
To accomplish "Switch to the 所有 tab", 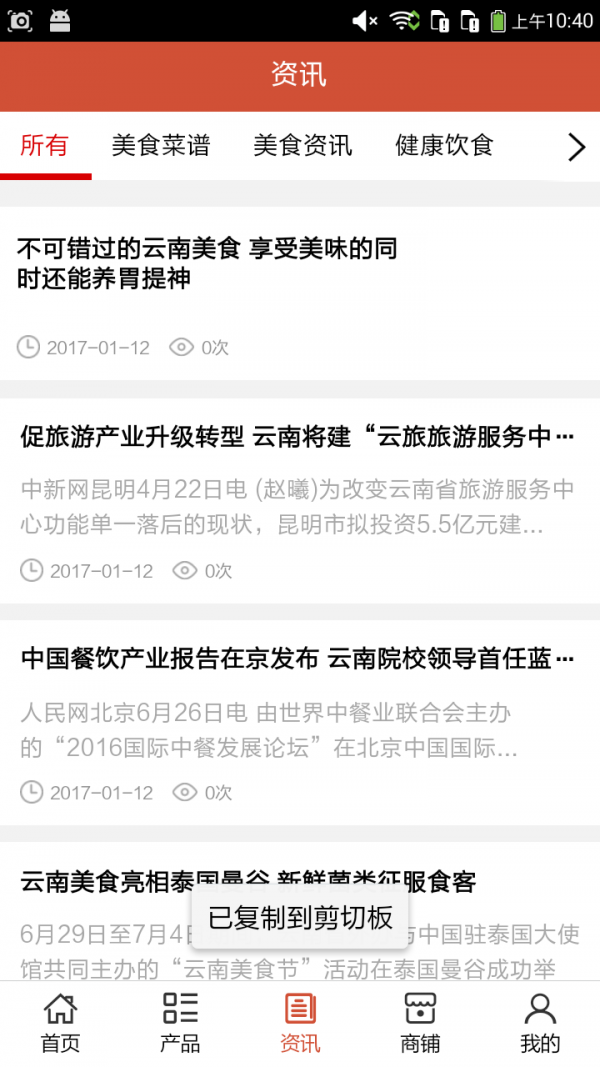I will pyautogui.click(x=45, y=146).
